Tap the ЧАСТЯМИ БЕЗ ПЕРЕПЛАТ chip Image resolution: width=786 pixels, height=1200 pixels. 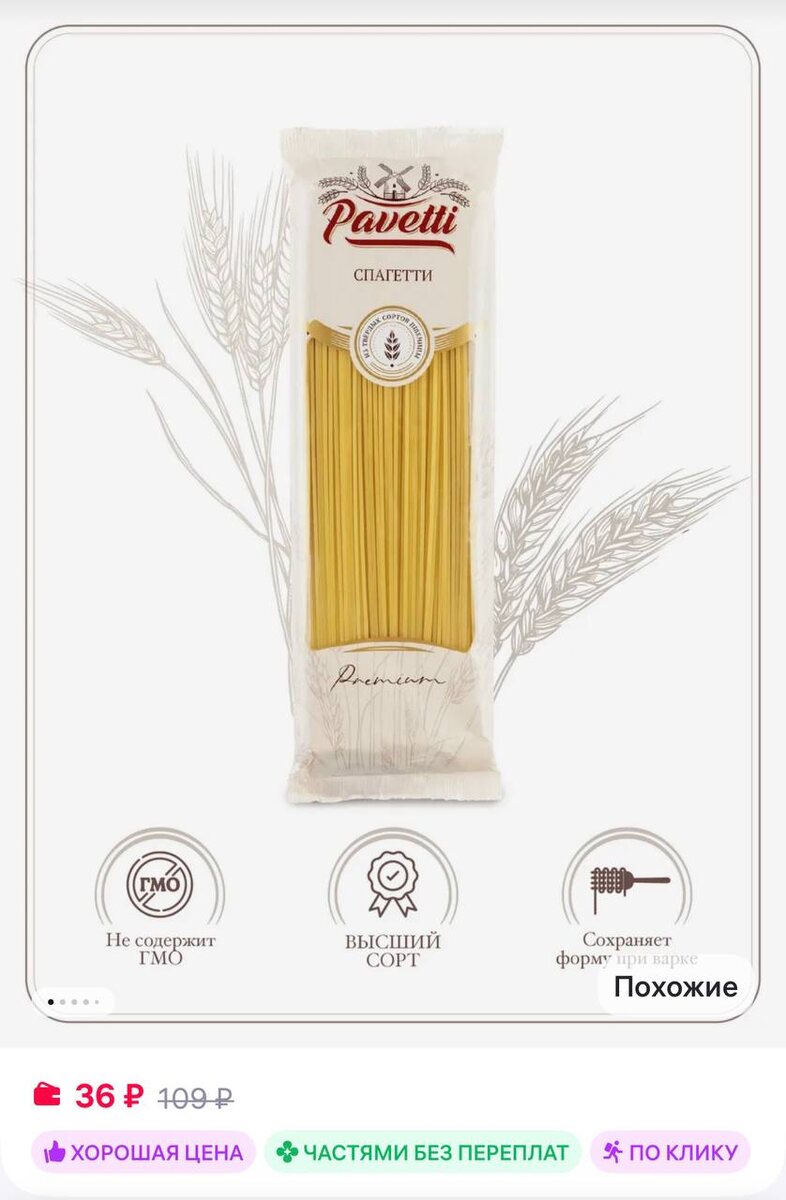pyautogui.click(x=422, y=1152)
